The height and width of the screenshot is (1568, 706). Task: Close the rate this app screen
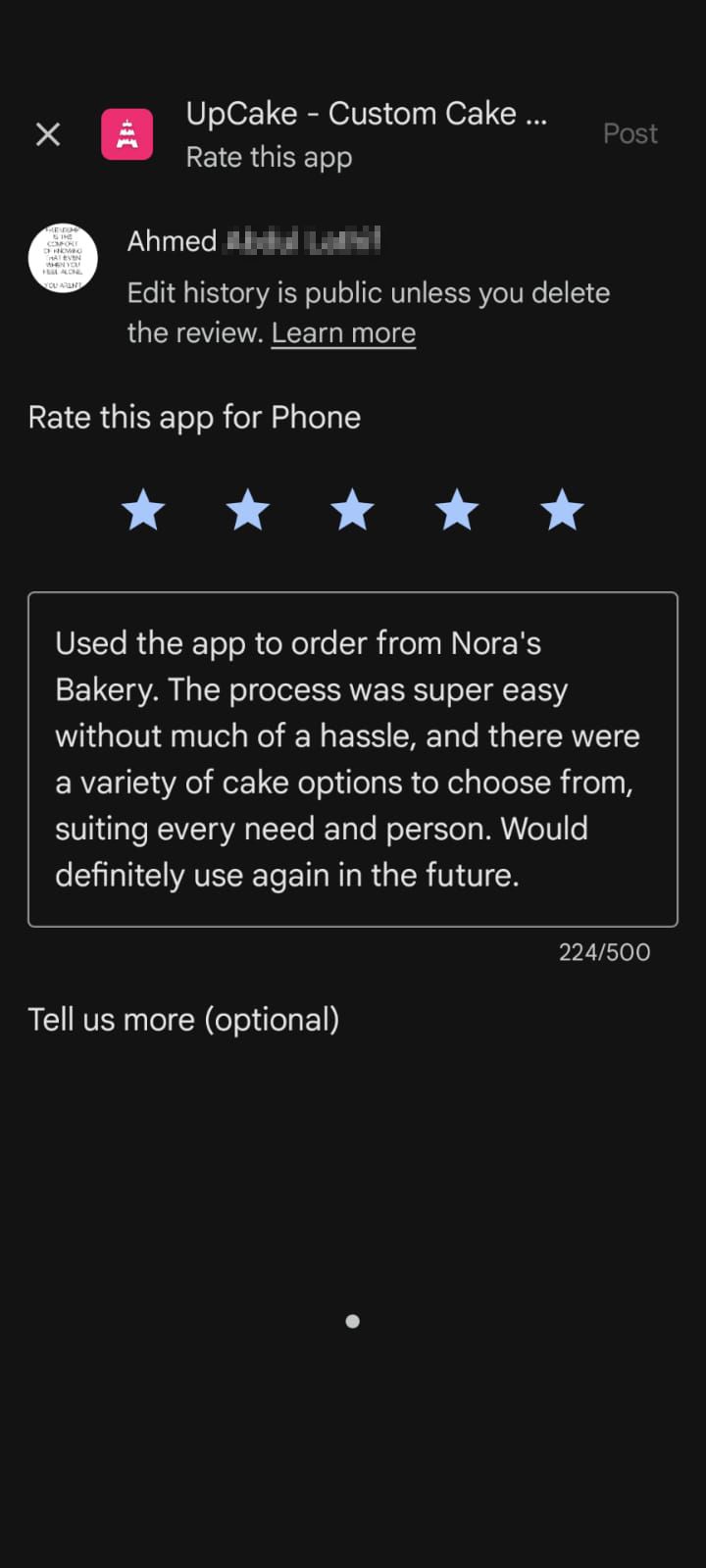click(48, 134)
